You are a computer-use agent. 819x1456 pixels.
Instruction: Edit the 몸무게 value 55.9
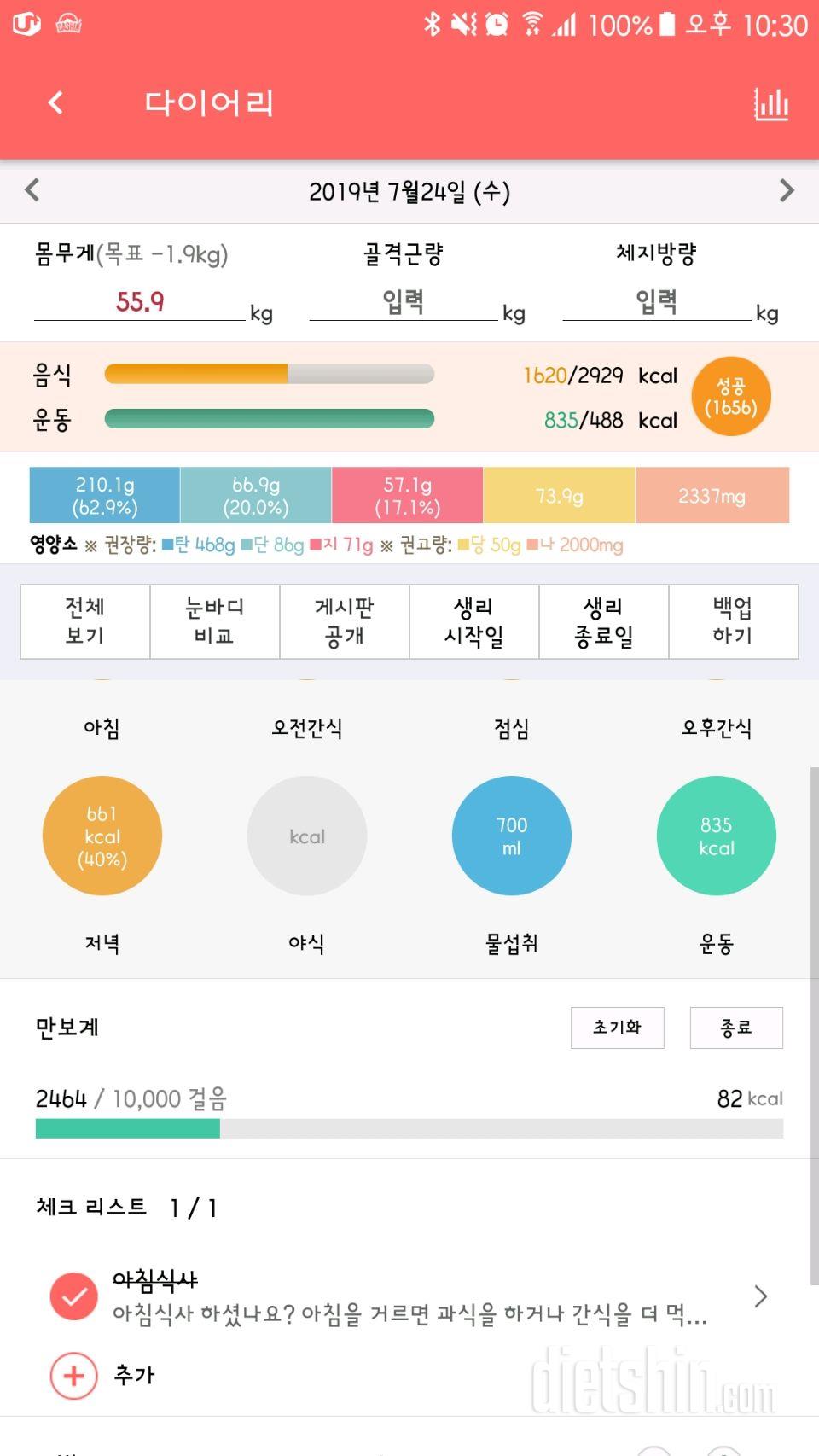(140, 302)
